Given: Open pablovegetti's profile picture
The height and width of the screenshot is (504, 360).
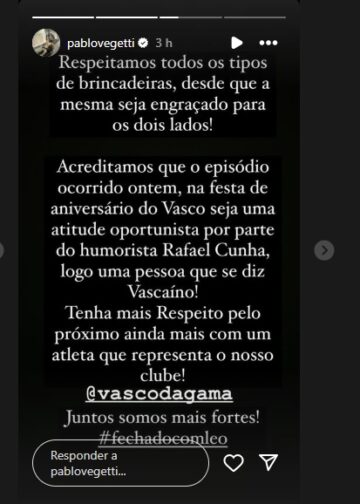Looking at the screenshot, I should tap(46, 43).
